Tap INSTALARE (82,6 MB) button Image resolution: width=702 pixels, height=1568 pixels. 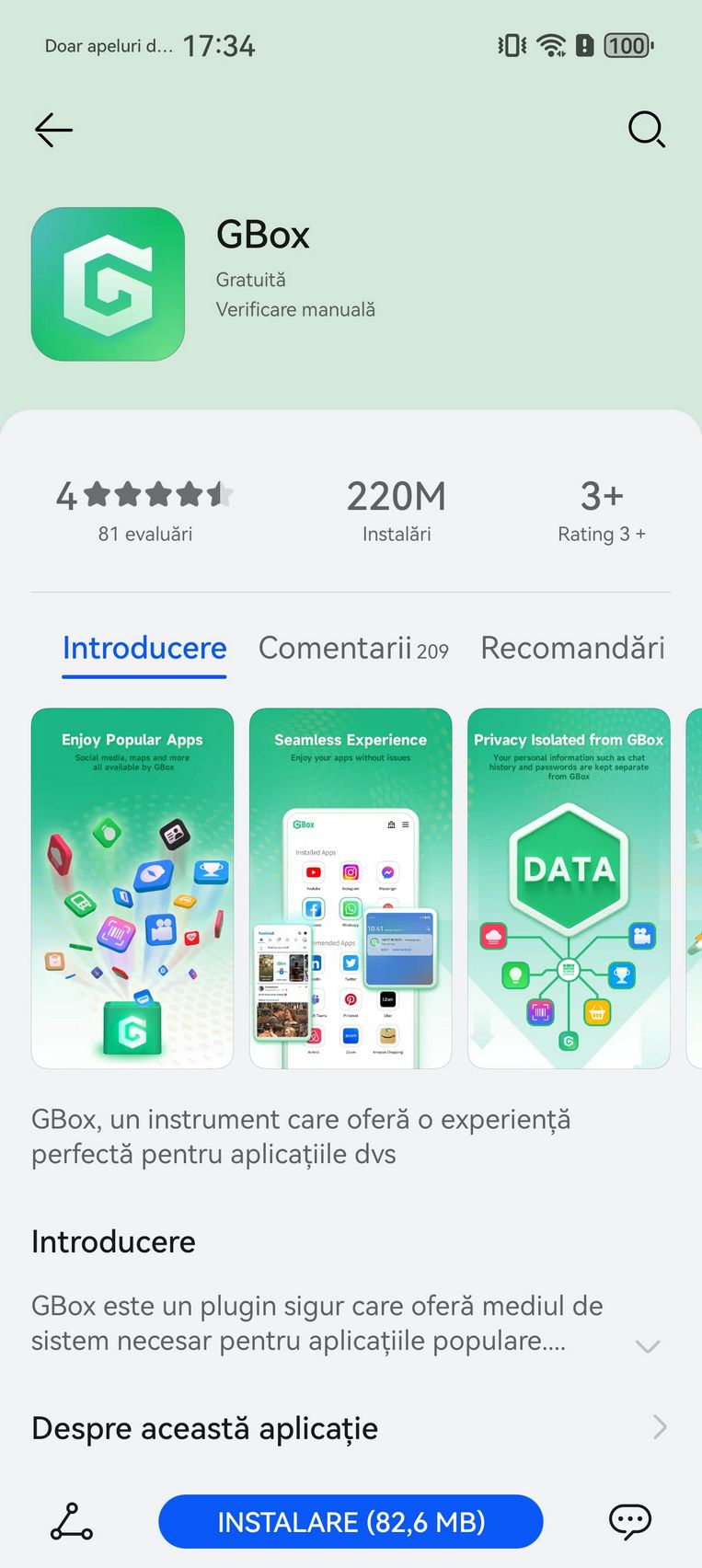click(x=351, y=1522)
